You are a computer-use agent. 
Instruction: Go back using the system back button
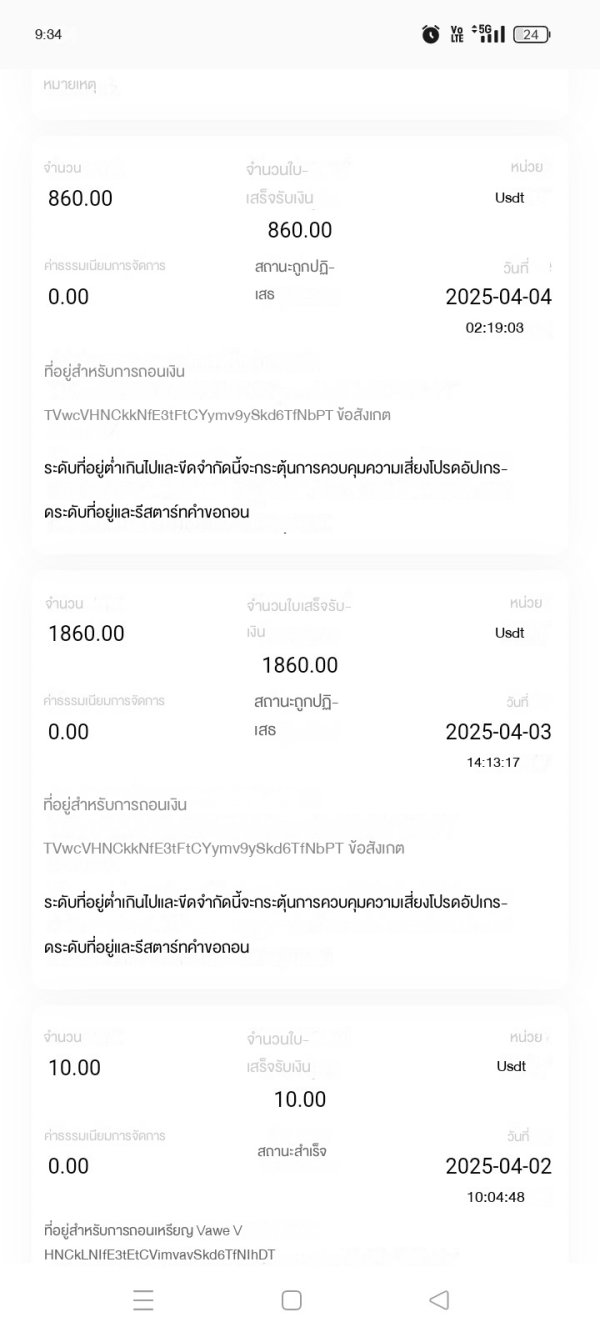click(x=438, y=1300)
